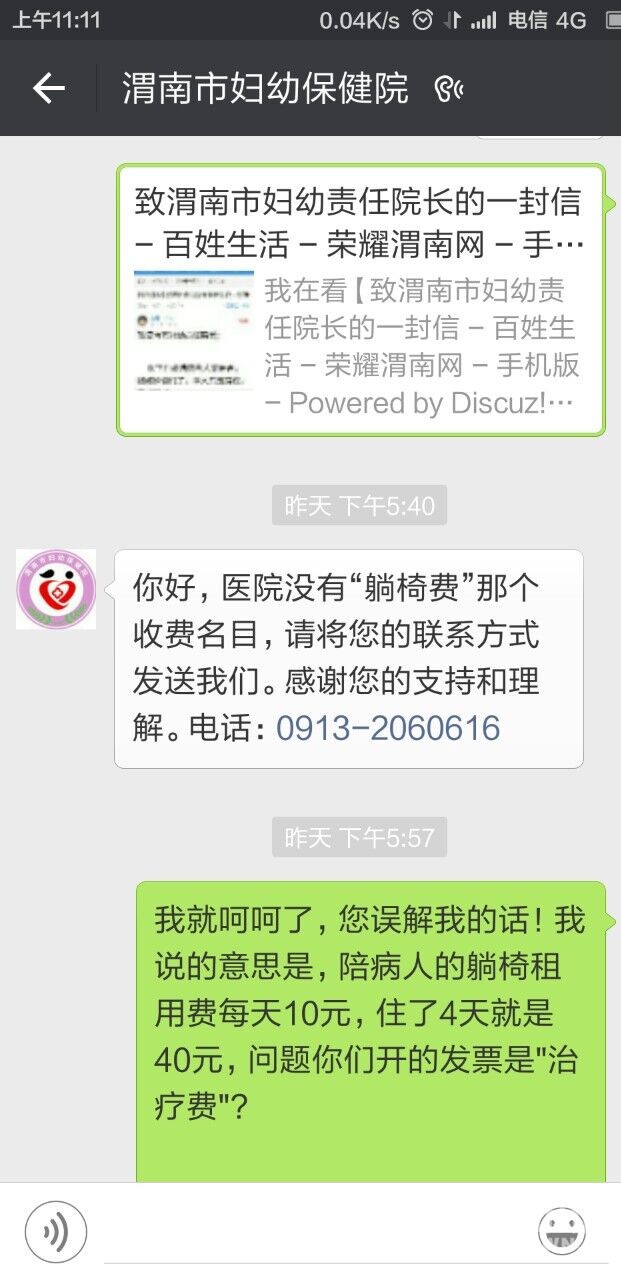621x1280 pixels.
Task: Switch to voice message input
Action: (x=56, y=1231)
